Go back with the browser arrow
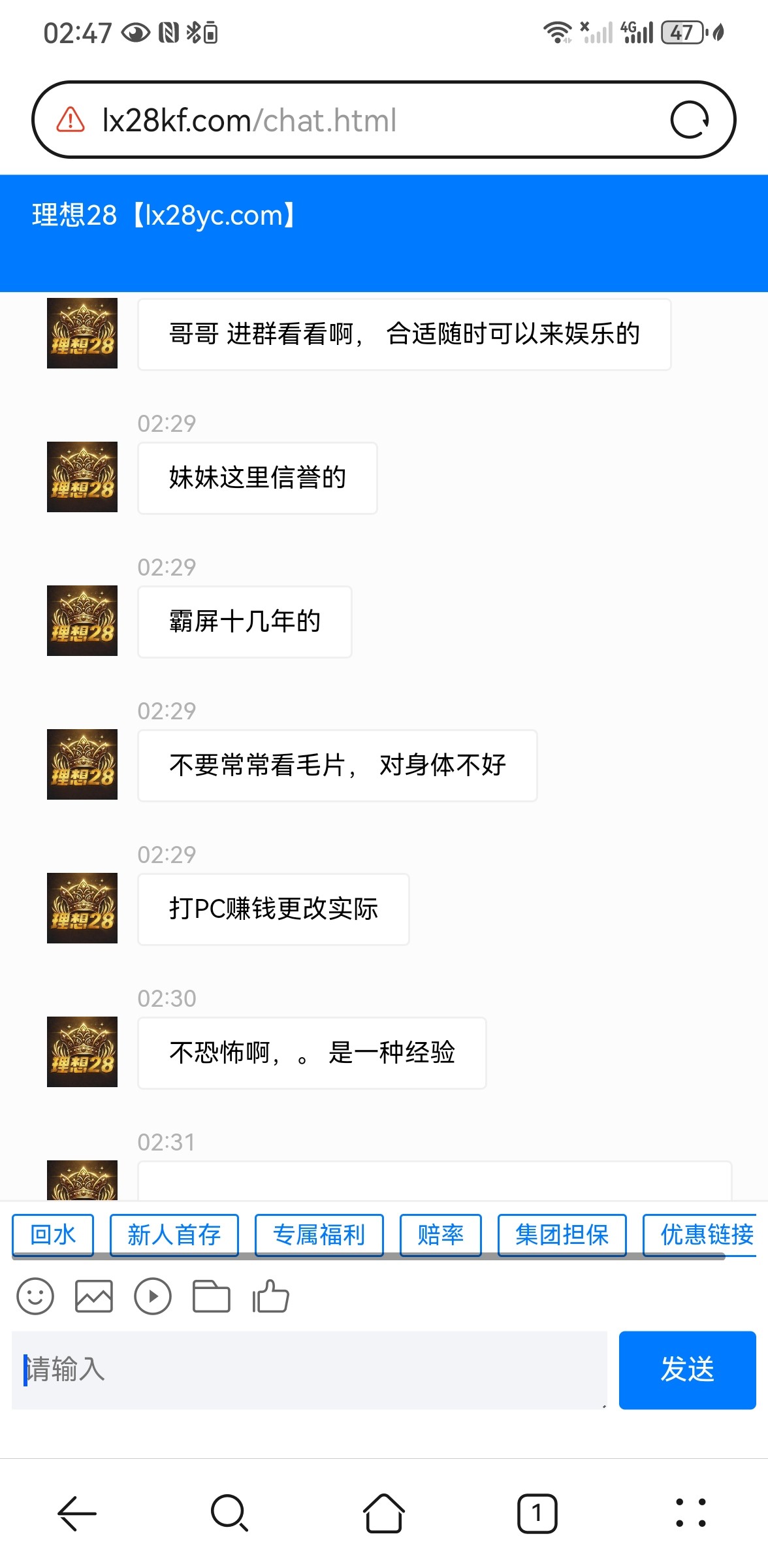 pos(77,1512)
